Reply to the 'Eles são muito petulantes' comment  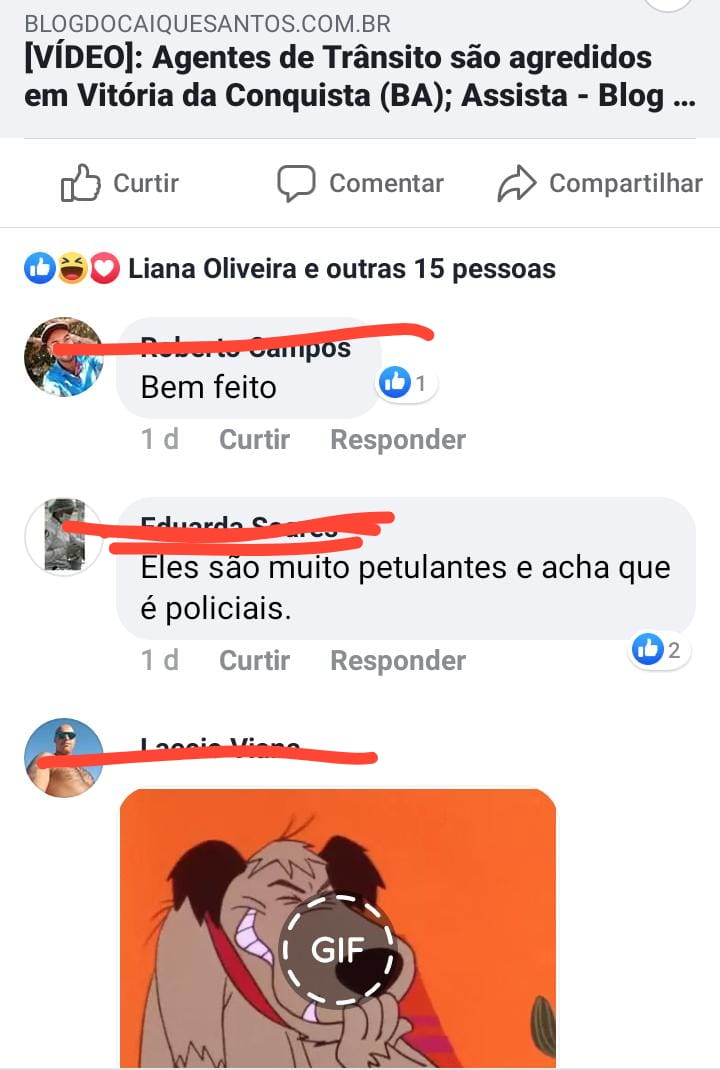pos(397,661)
